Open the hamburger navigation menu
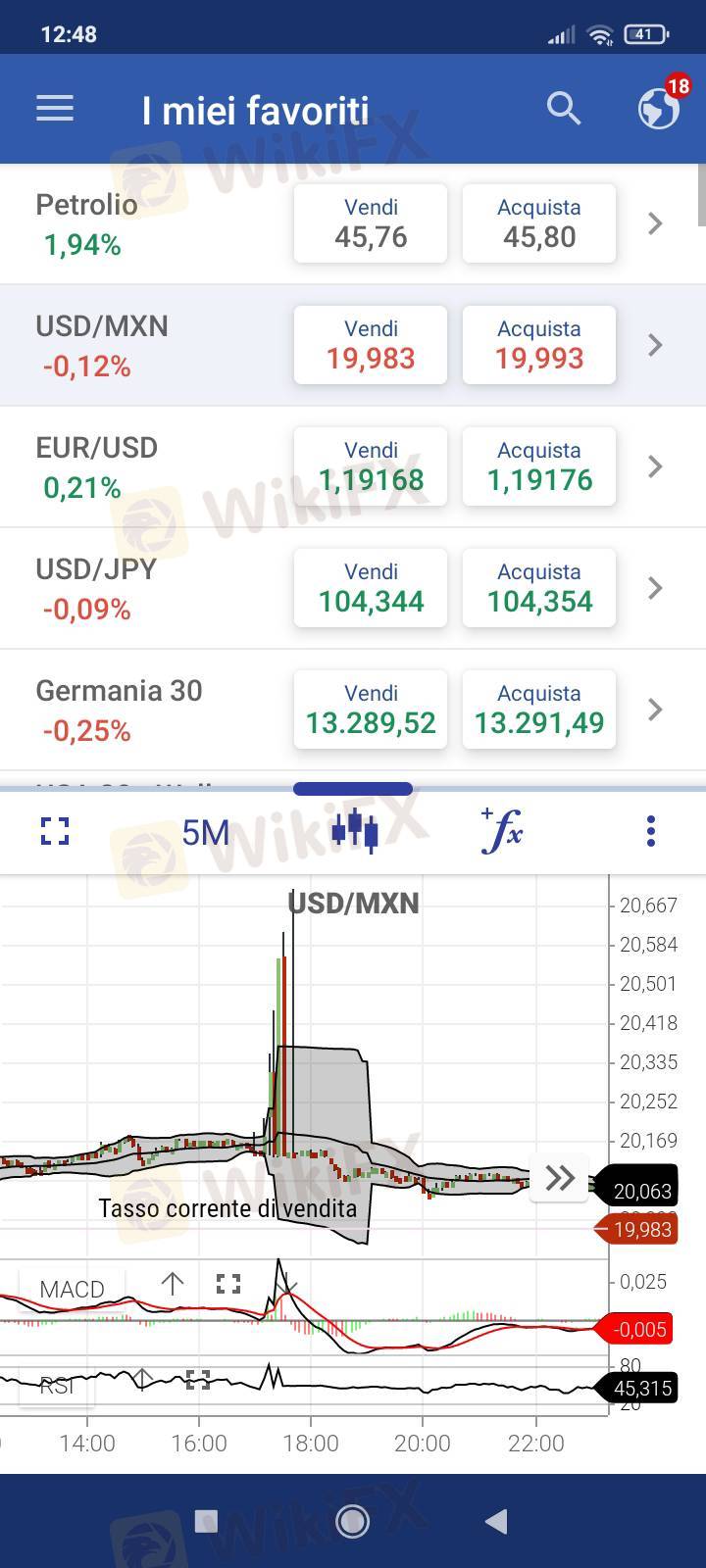This screenshot has width=706, height=1568. tap(55, 108)
